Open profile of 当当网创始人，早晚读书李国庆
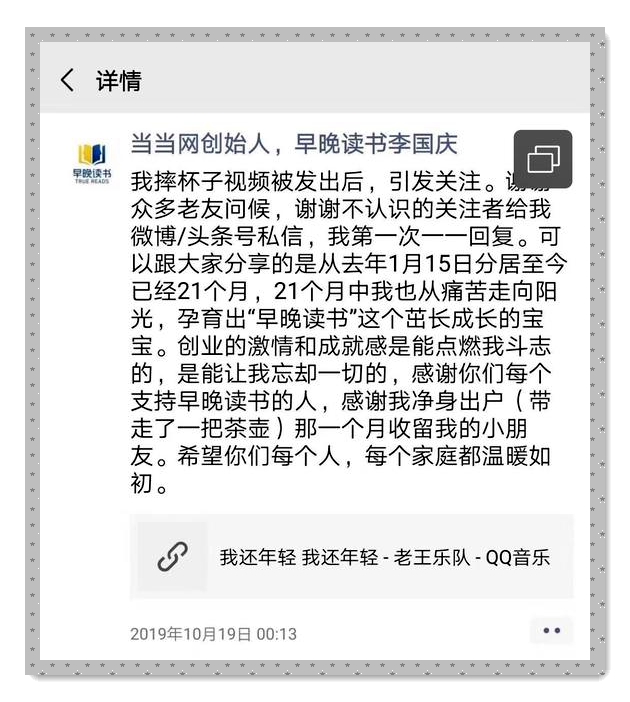 [x=294, y=144]
